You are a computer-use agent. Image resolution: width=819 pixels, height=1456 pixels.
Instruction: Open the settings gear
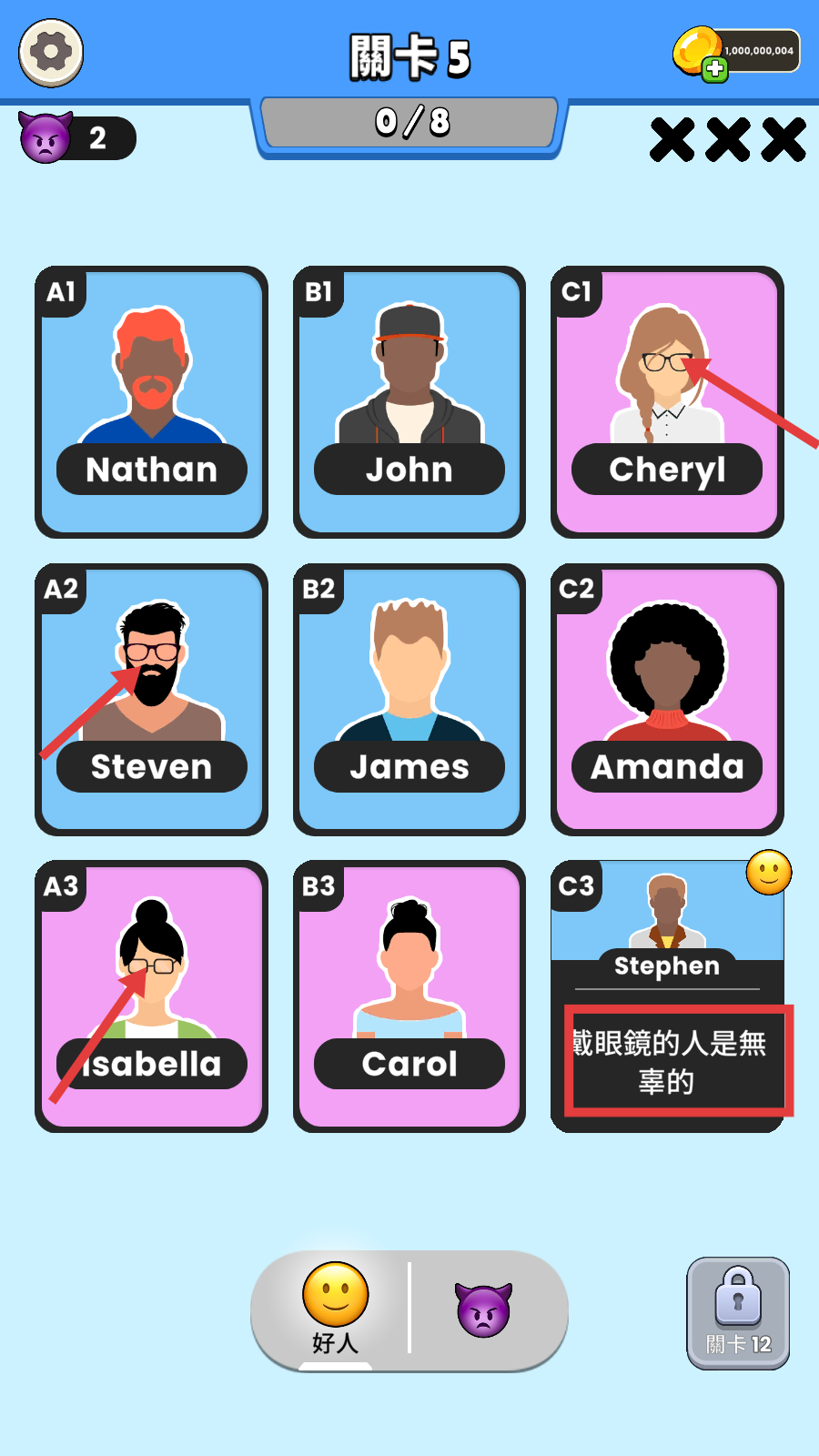click(51, 53)
